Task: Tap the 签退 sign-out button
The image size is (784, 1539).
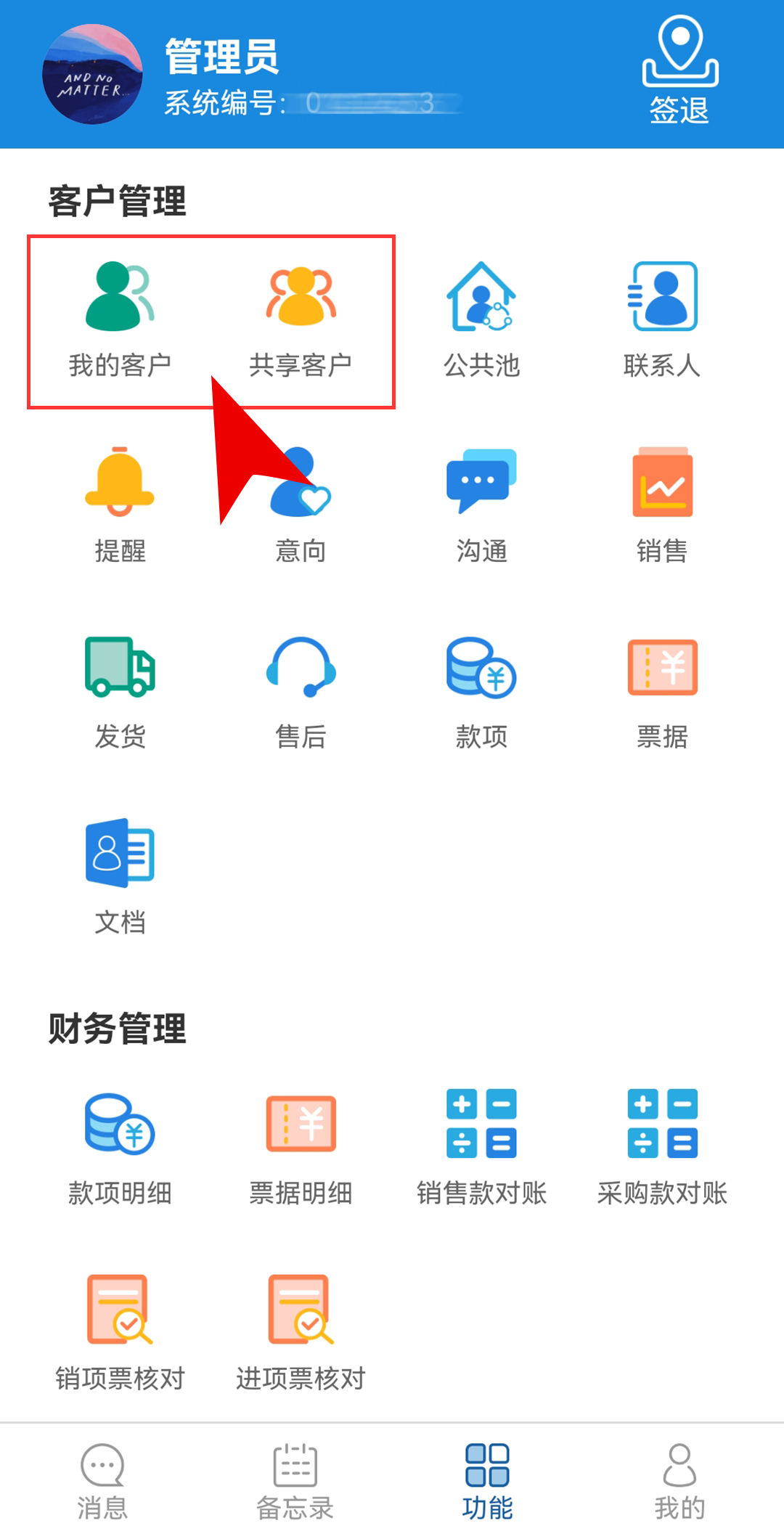Action: [x=679, y=71]
